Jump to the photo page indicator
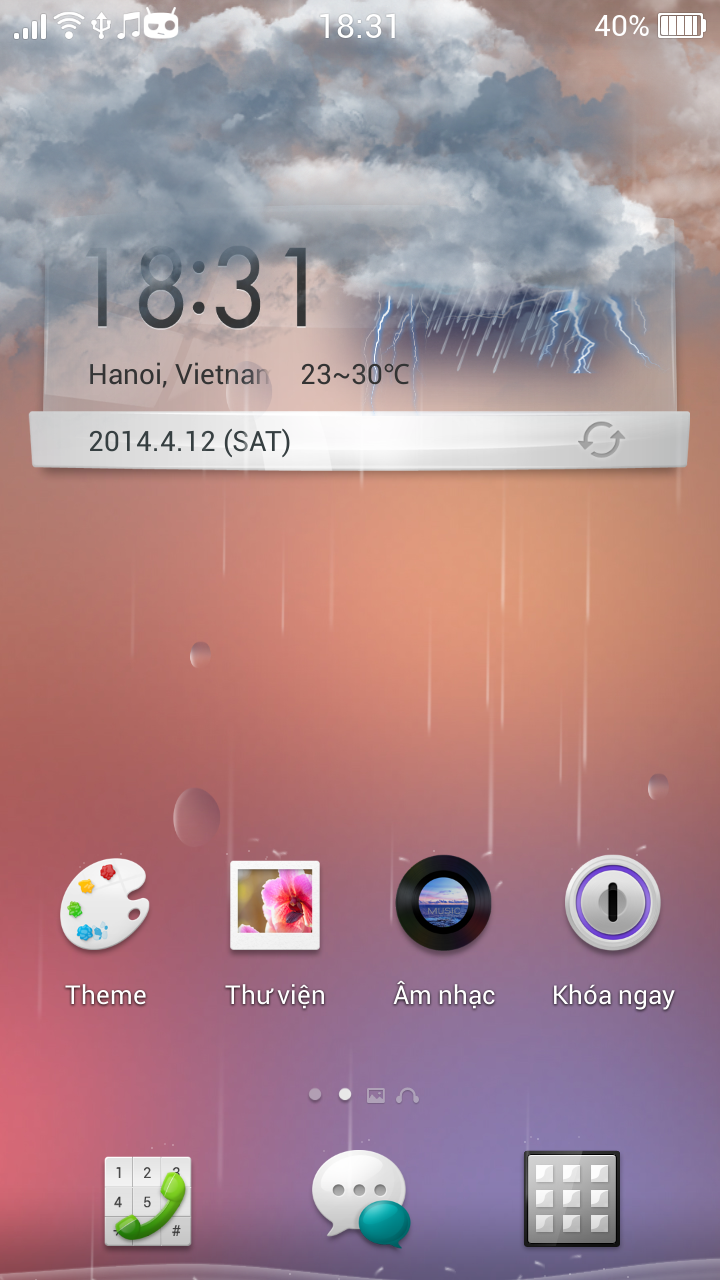Image resolution: width=720 pixels, height=1280 pixels. 376,1095
